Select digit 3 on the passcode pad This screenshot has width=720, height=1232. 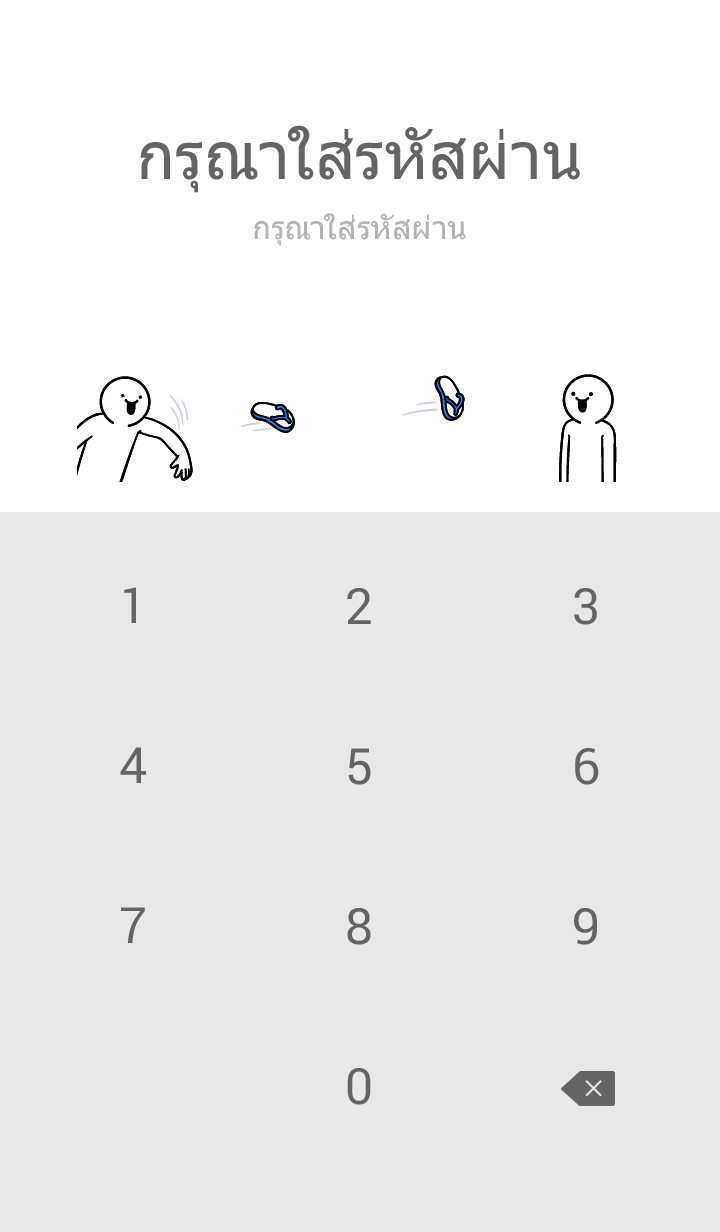586,606
